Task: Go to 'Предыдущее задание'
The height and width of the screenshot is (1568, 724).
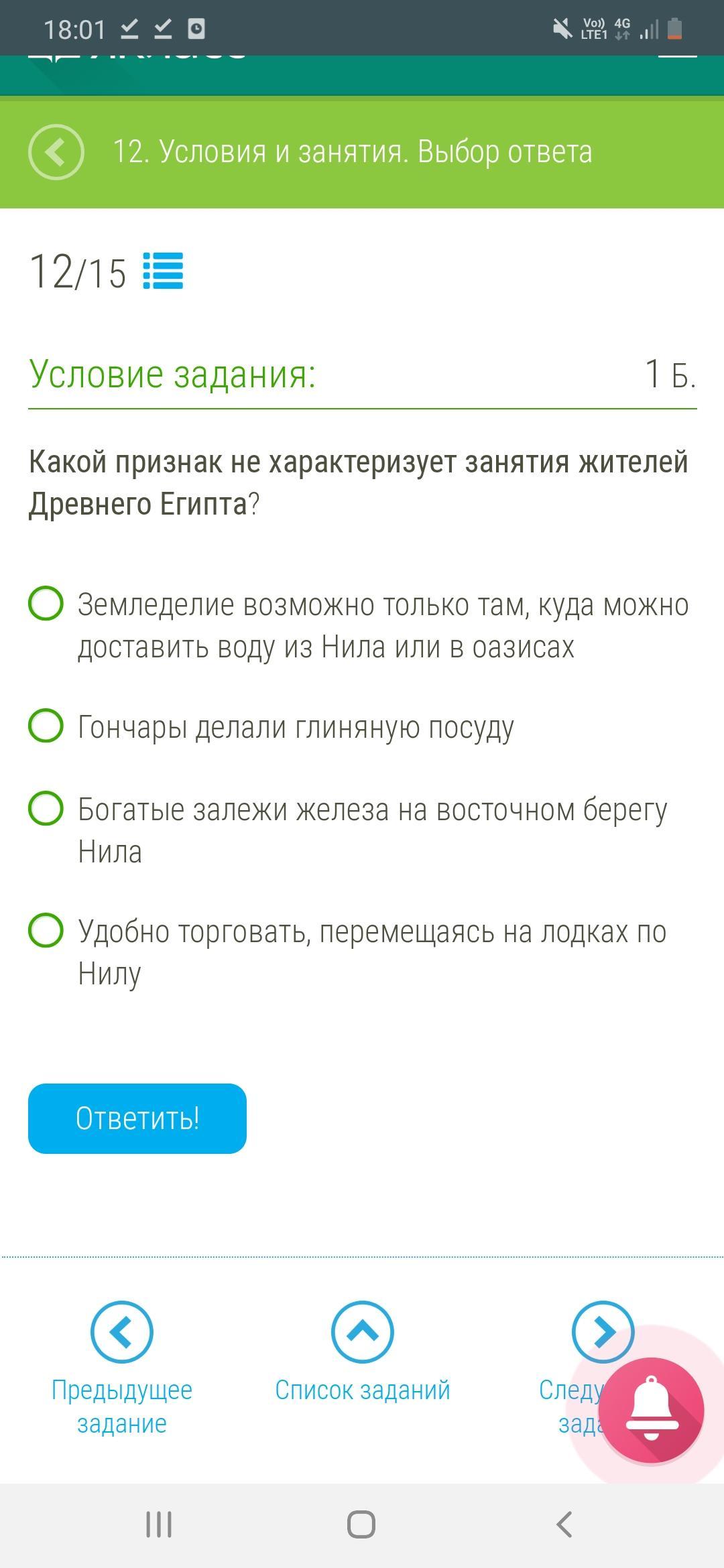Action: (121, 1332)
